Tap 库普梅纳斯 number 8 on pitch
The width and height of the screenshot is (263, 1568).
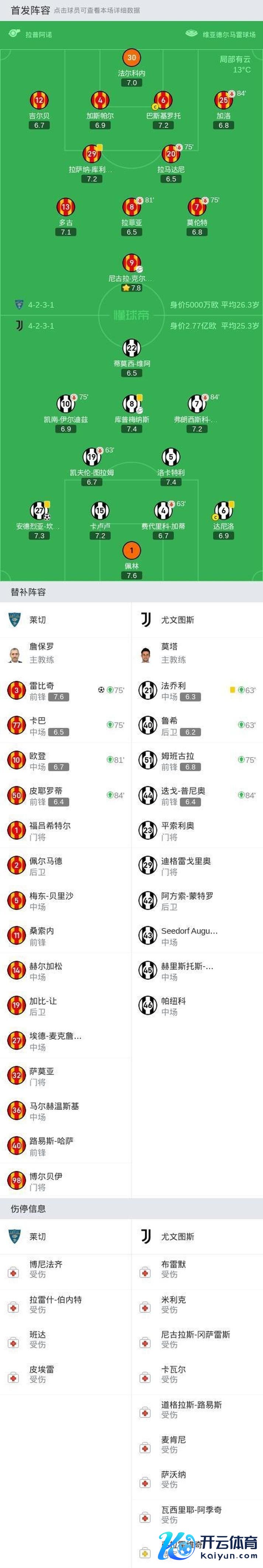coord(131,404)
